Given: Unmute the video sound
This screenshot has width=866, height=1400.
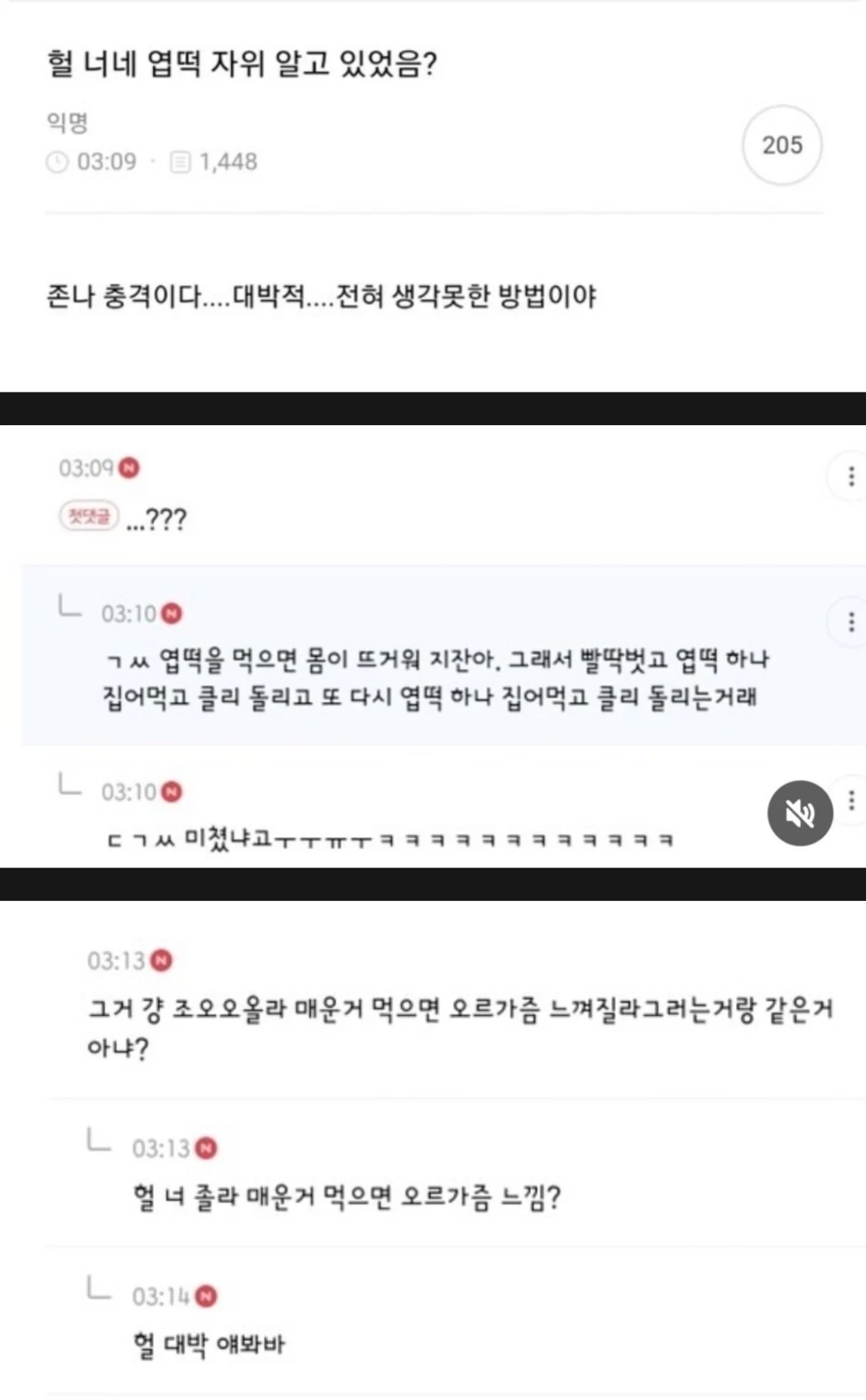Looking at the screenshot, I should pos(800,813).
